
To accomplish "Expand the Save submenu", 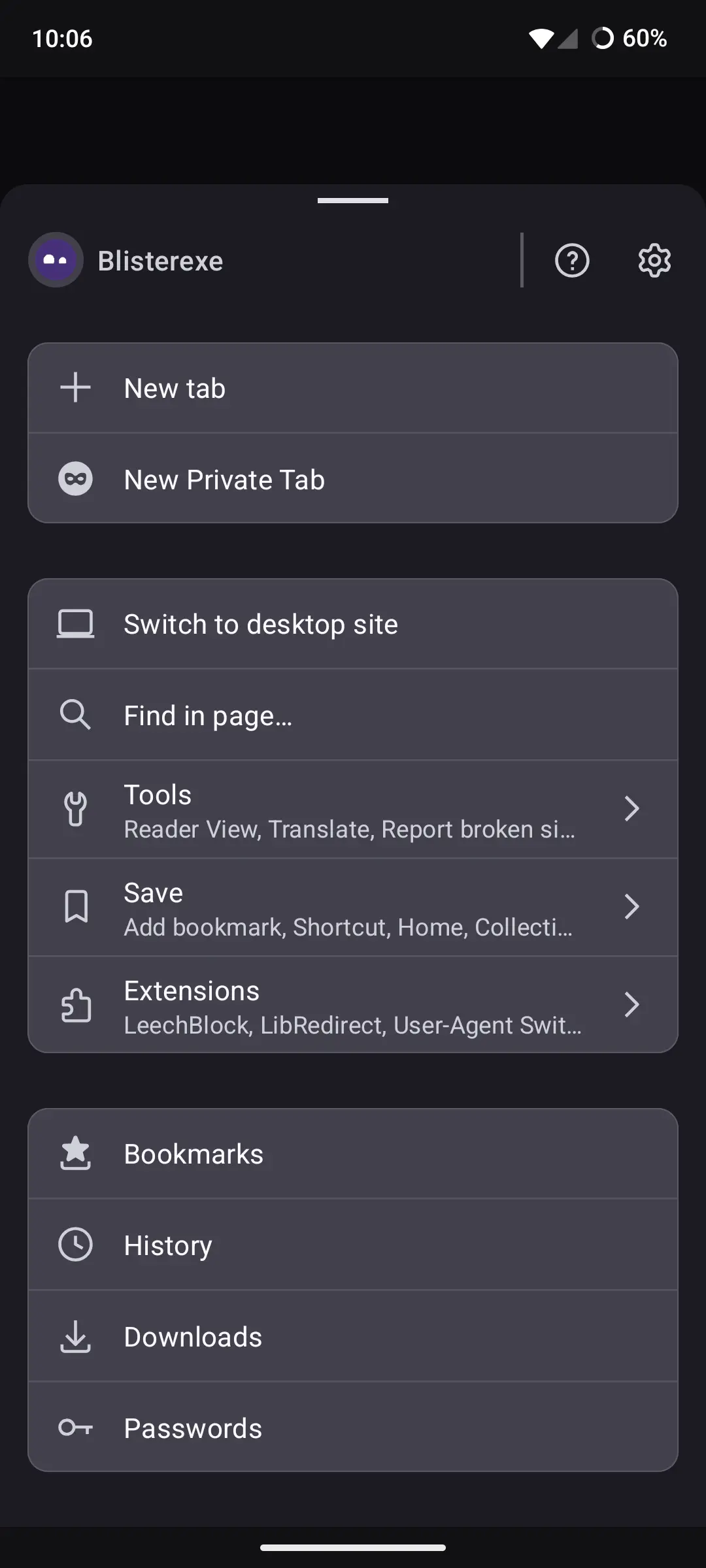I will click(x=353, y=907).
